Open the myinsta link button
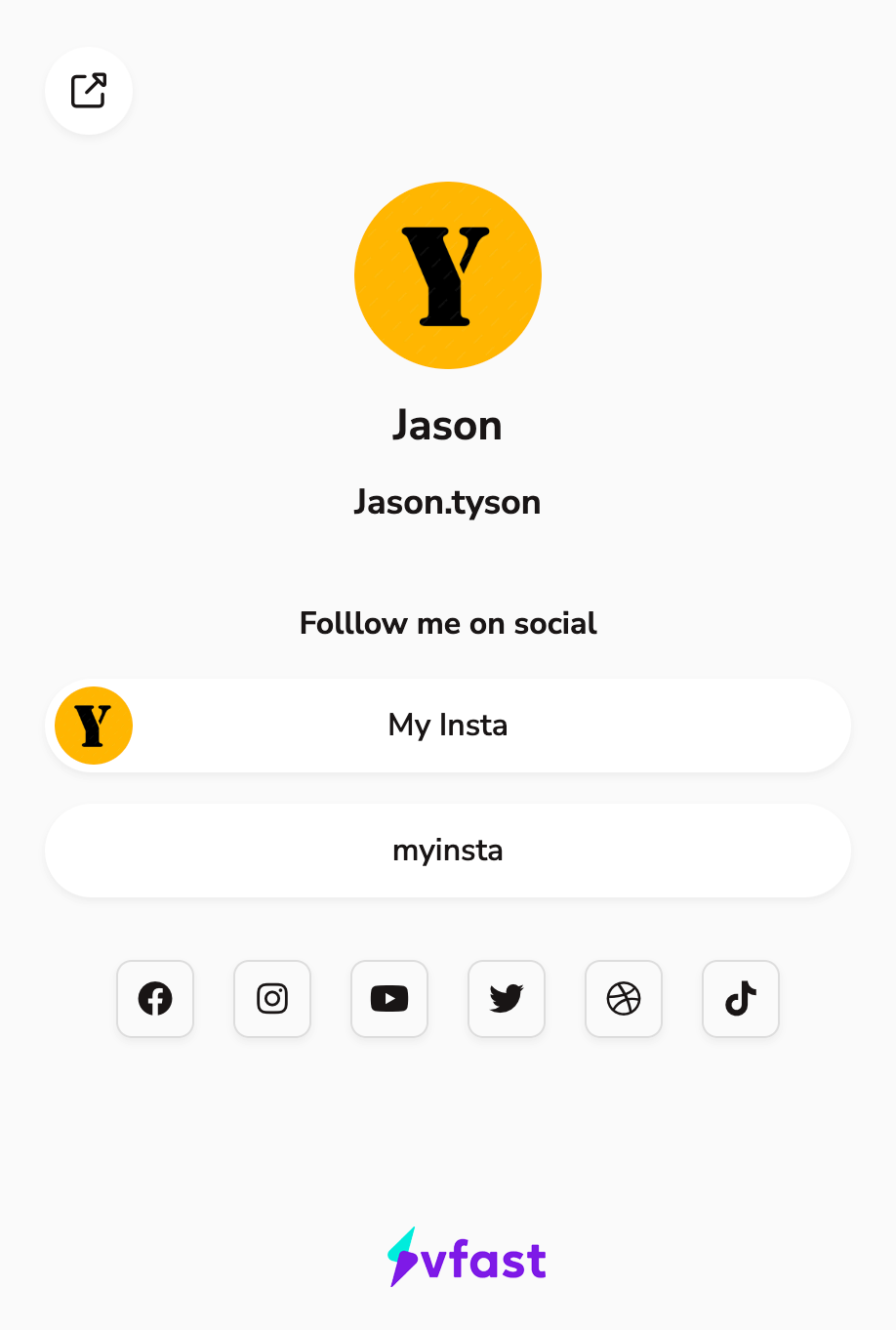This screenshot has width=896, height=1330. point(448,851)
